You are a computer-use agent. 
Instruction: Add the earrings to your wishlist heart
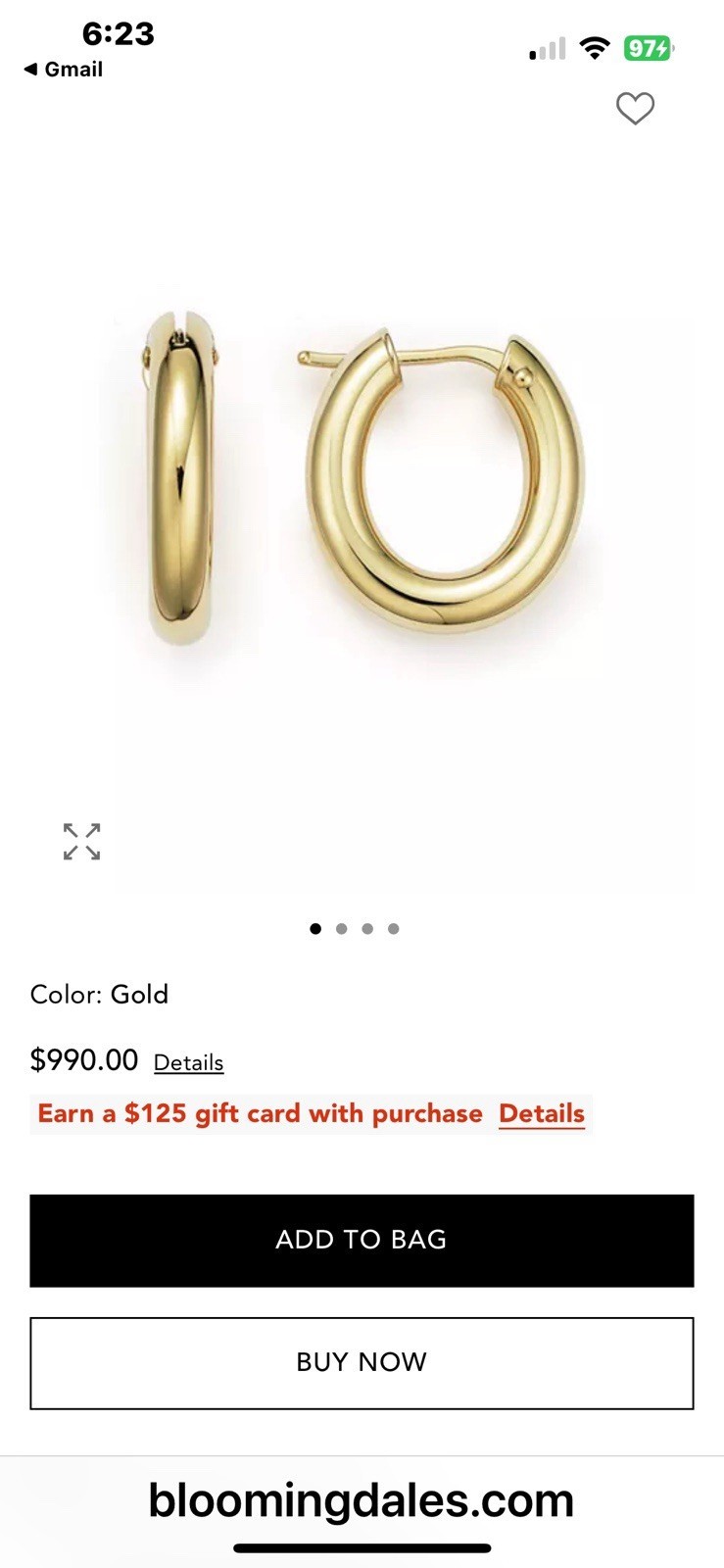[x=635, y=108]
